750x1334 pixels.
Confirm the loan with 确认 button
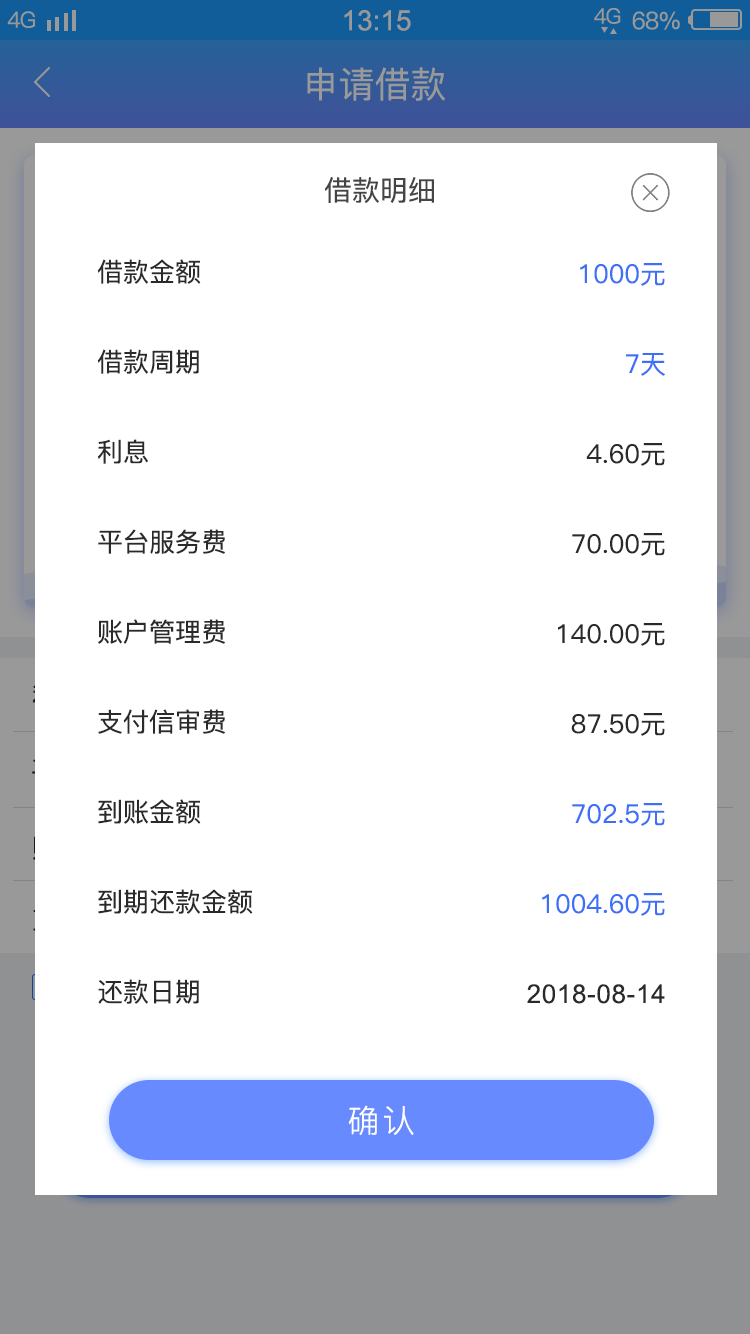[x=381, y=1120]
